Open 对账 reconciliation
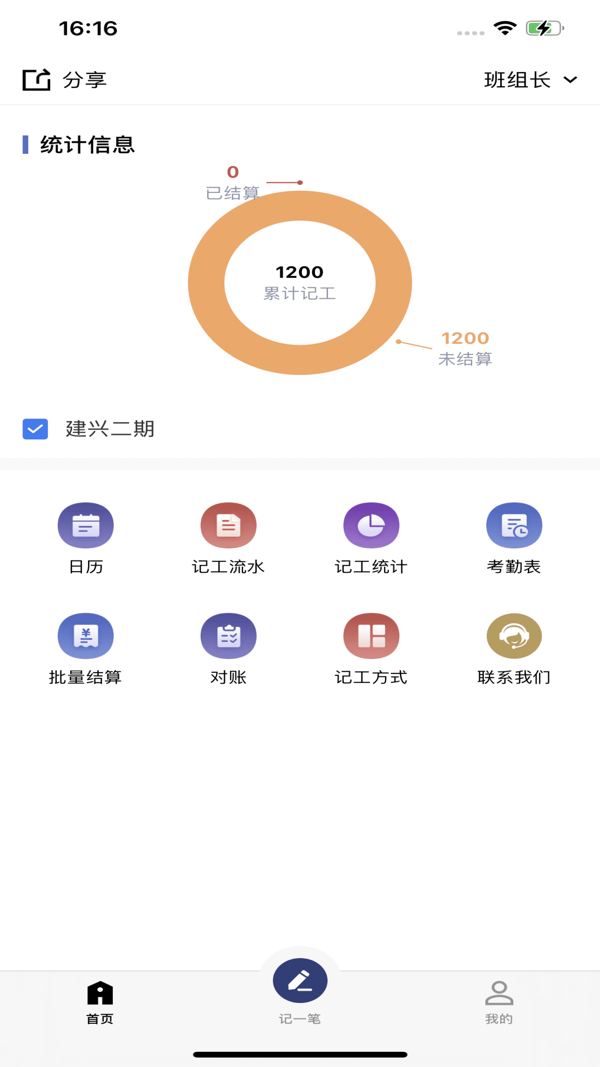The image size is (600, 1067). coord(229,649)
